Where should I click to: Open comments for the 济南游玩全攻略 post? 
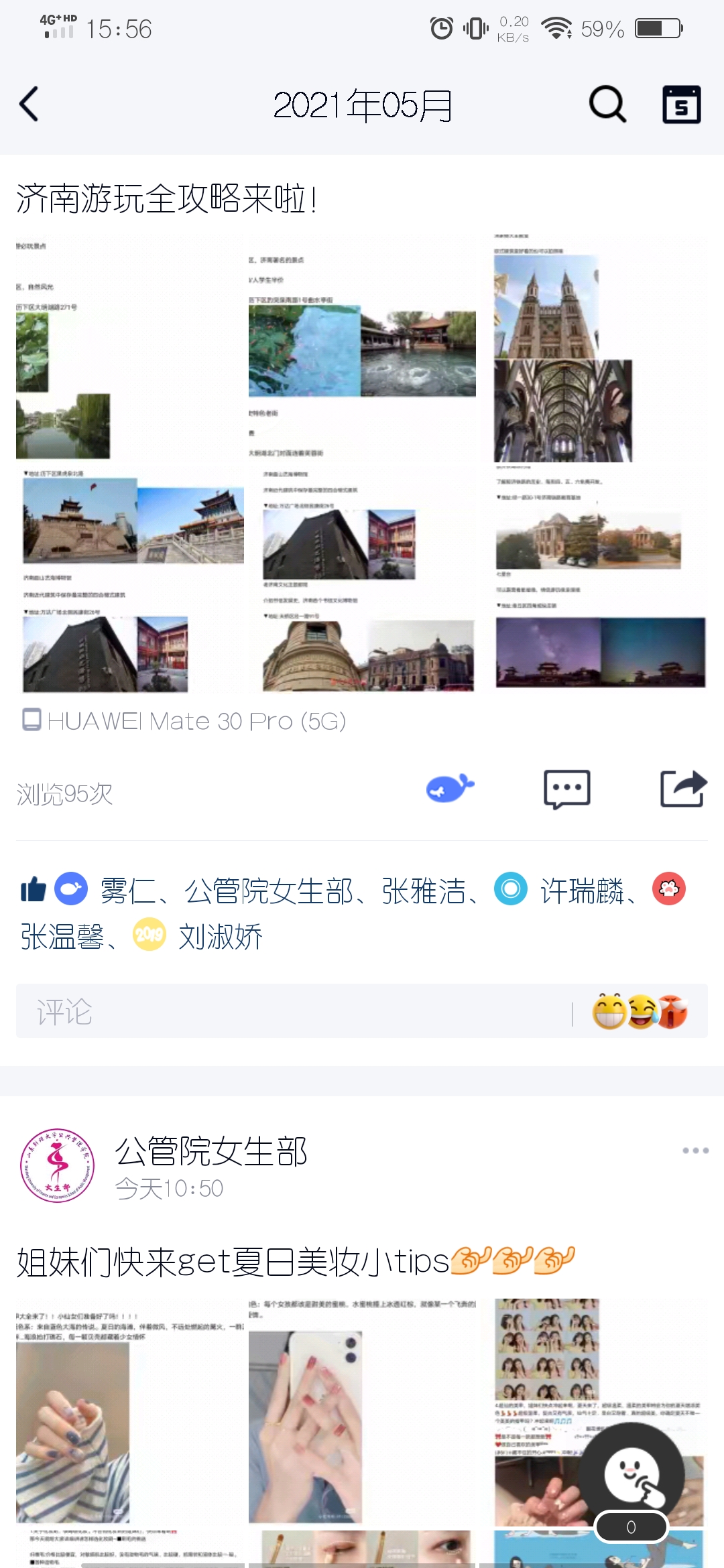566,789
